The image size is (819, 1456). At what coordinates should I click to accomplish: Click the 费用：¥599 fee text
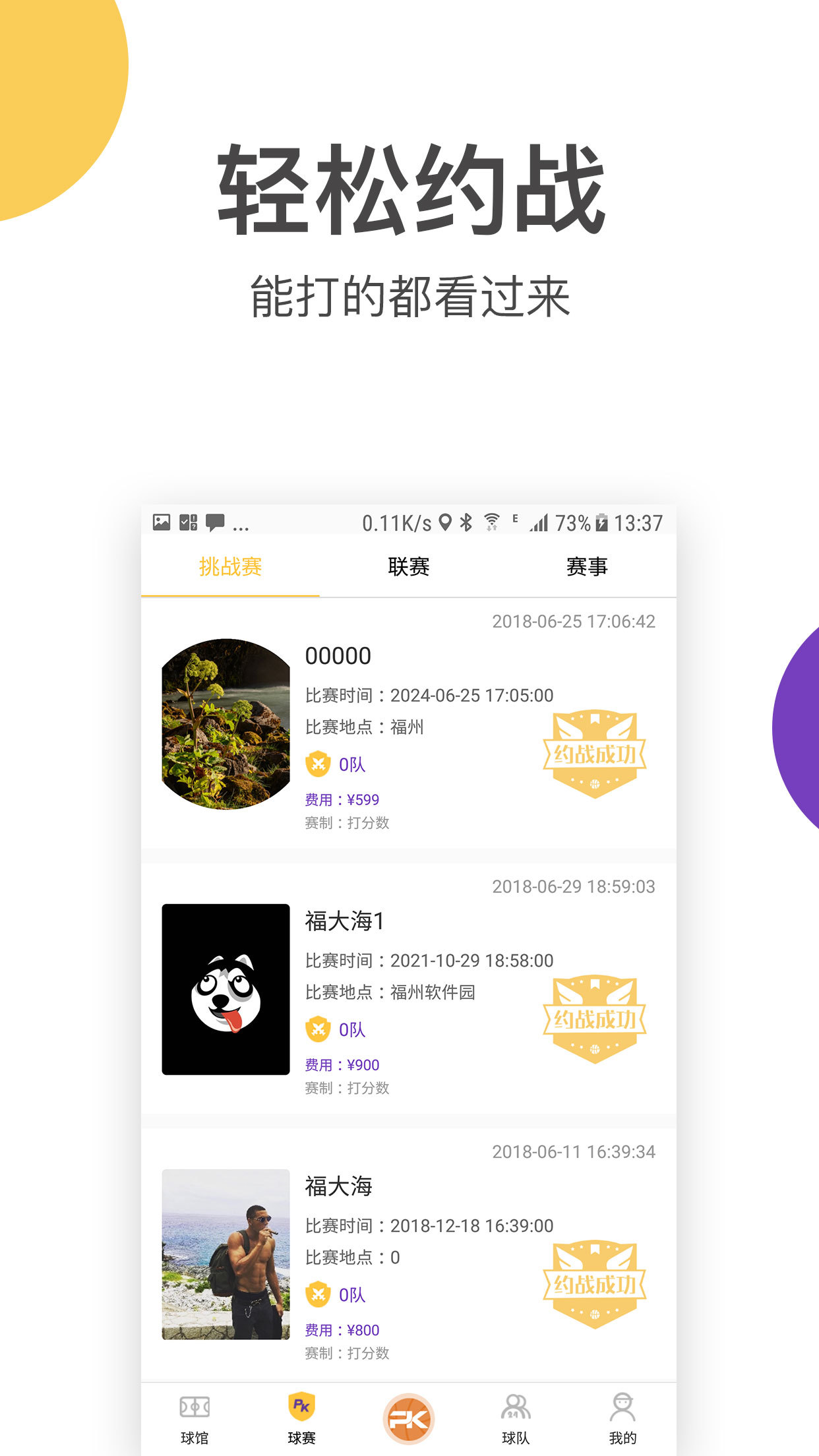[x=340, y=799]
